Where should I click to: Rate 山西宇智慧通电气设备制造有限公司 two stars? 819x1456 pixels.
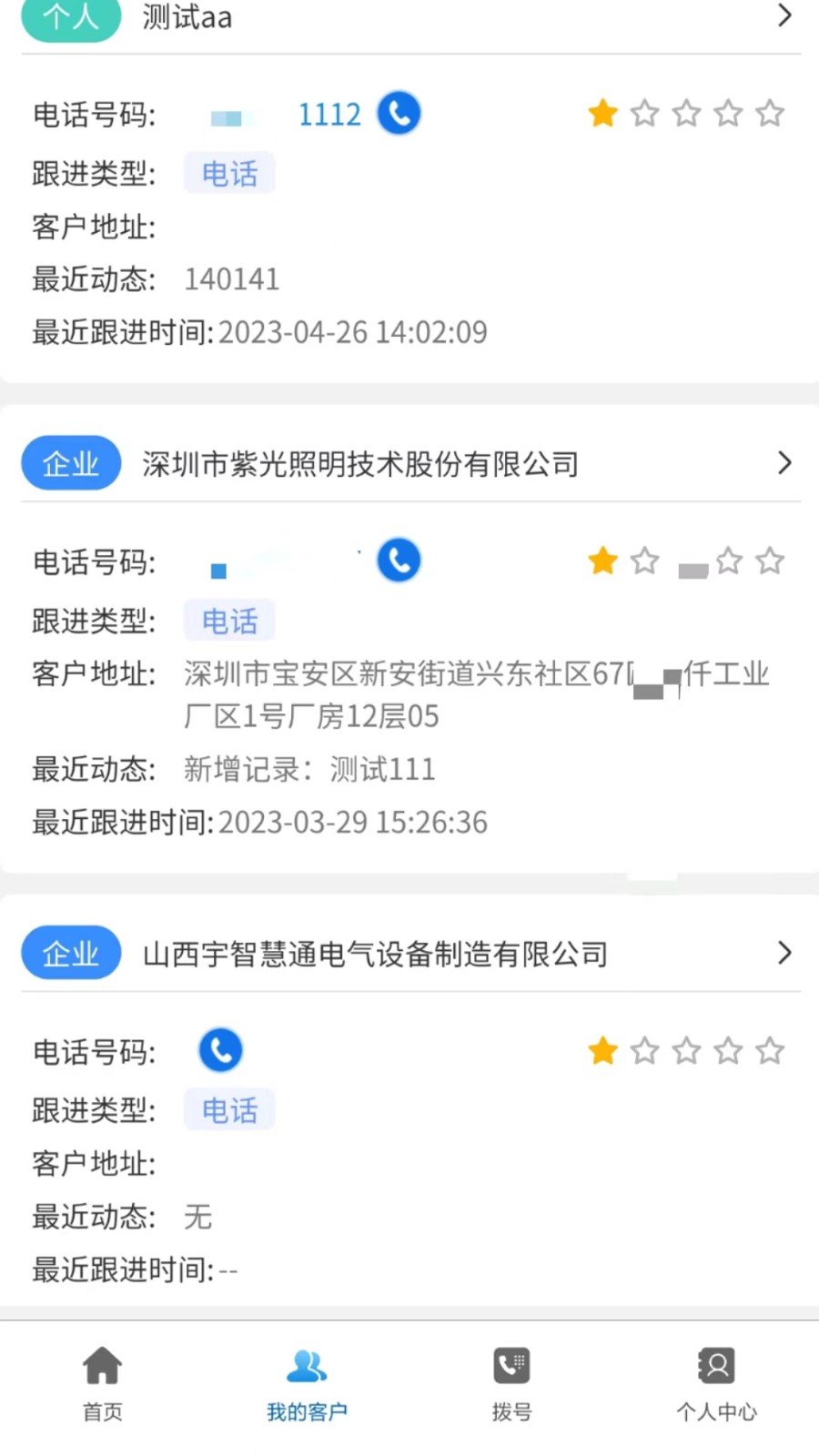click(644, 1051)
